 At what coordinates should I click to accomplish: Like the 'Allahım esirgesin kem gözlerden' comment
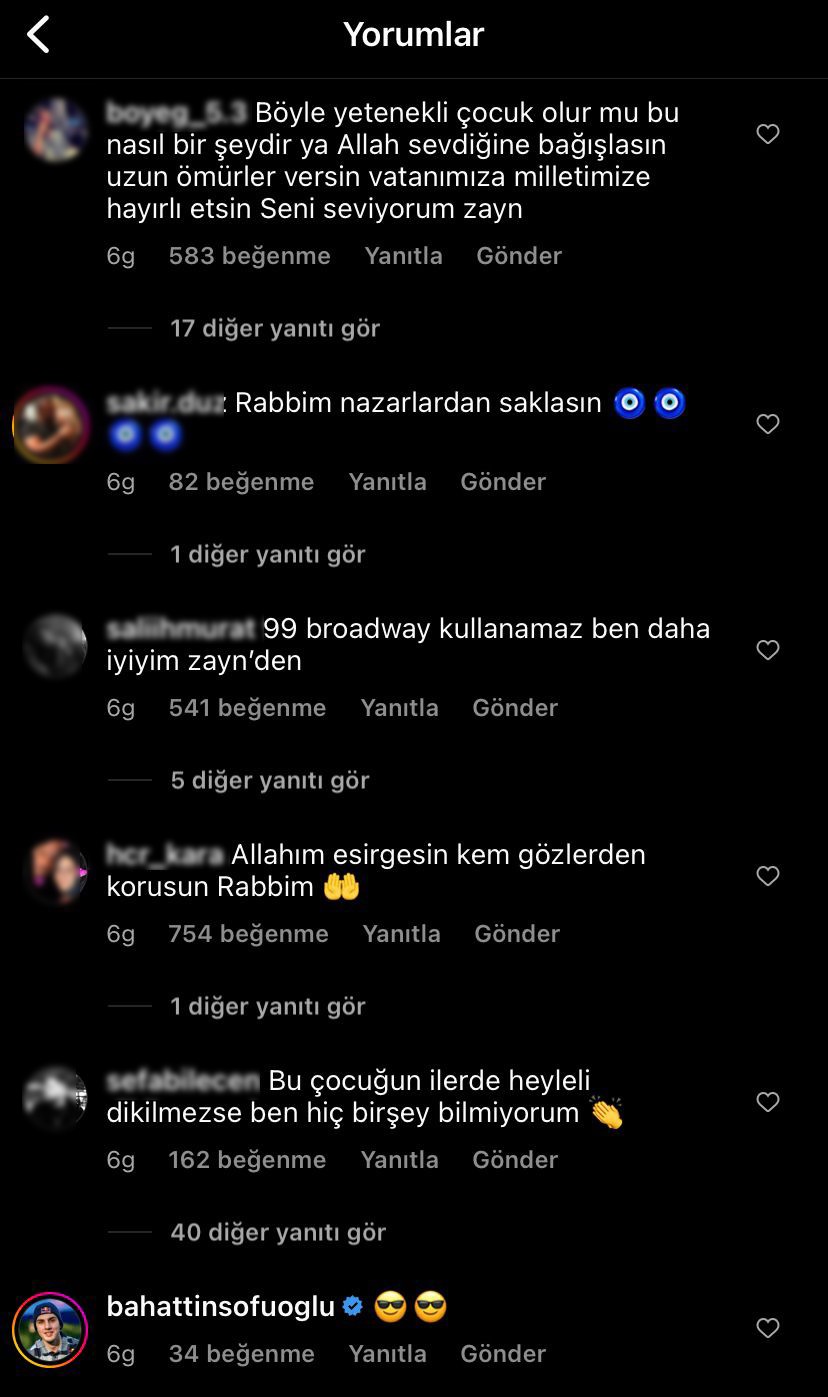point(767,876)
